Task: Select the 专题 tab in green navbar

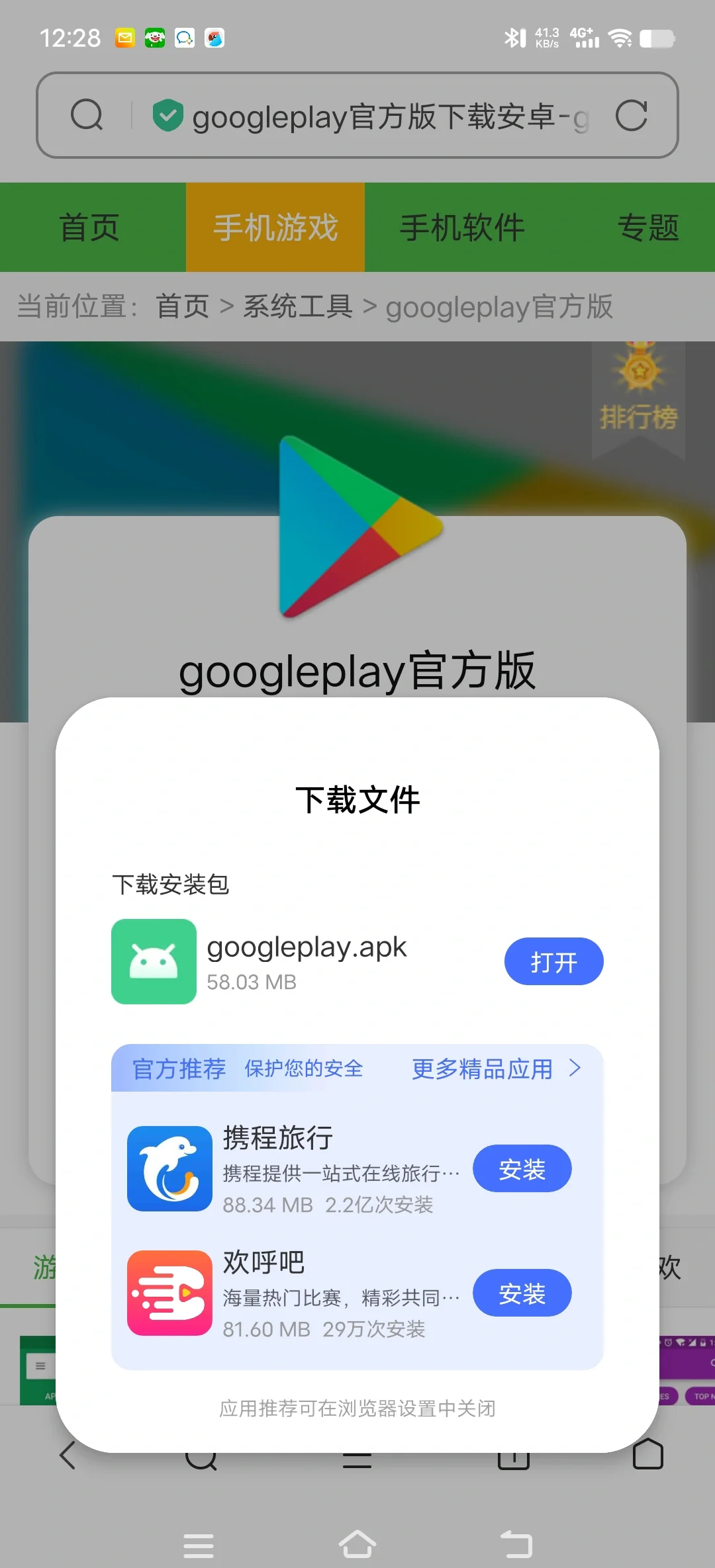Action: click(x=649, y=227)
